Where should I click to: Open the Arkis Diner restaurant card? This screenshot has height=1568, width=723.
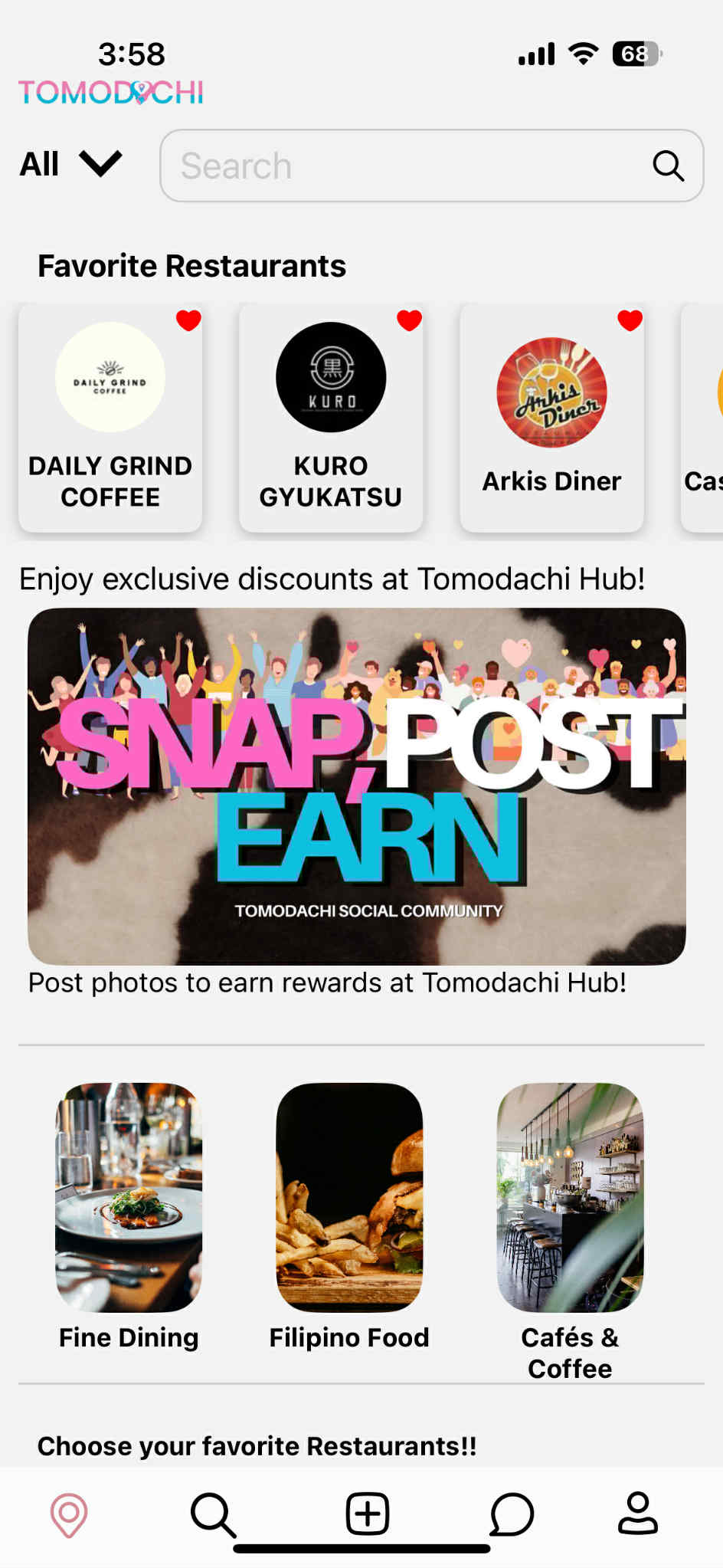pos(551,418)
